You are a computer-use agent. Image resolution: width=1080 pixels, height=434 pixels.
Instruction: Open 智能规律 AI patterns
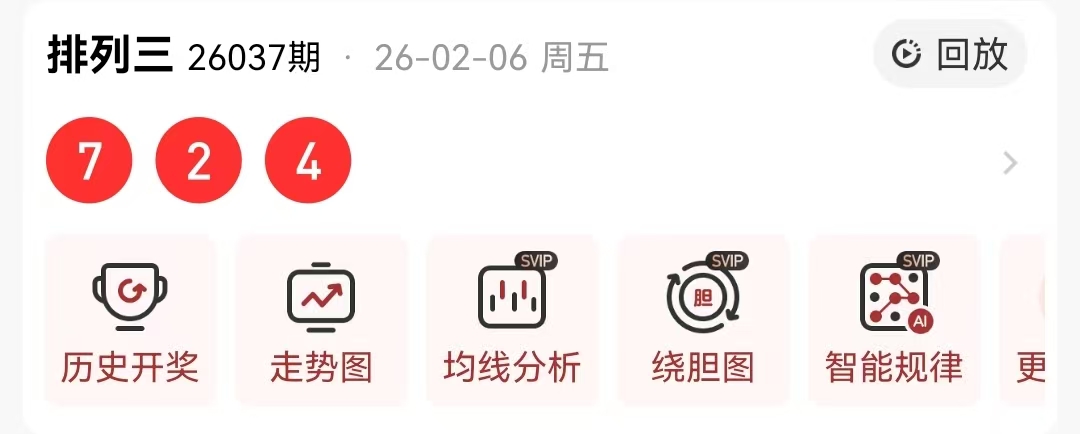point(894,320)
